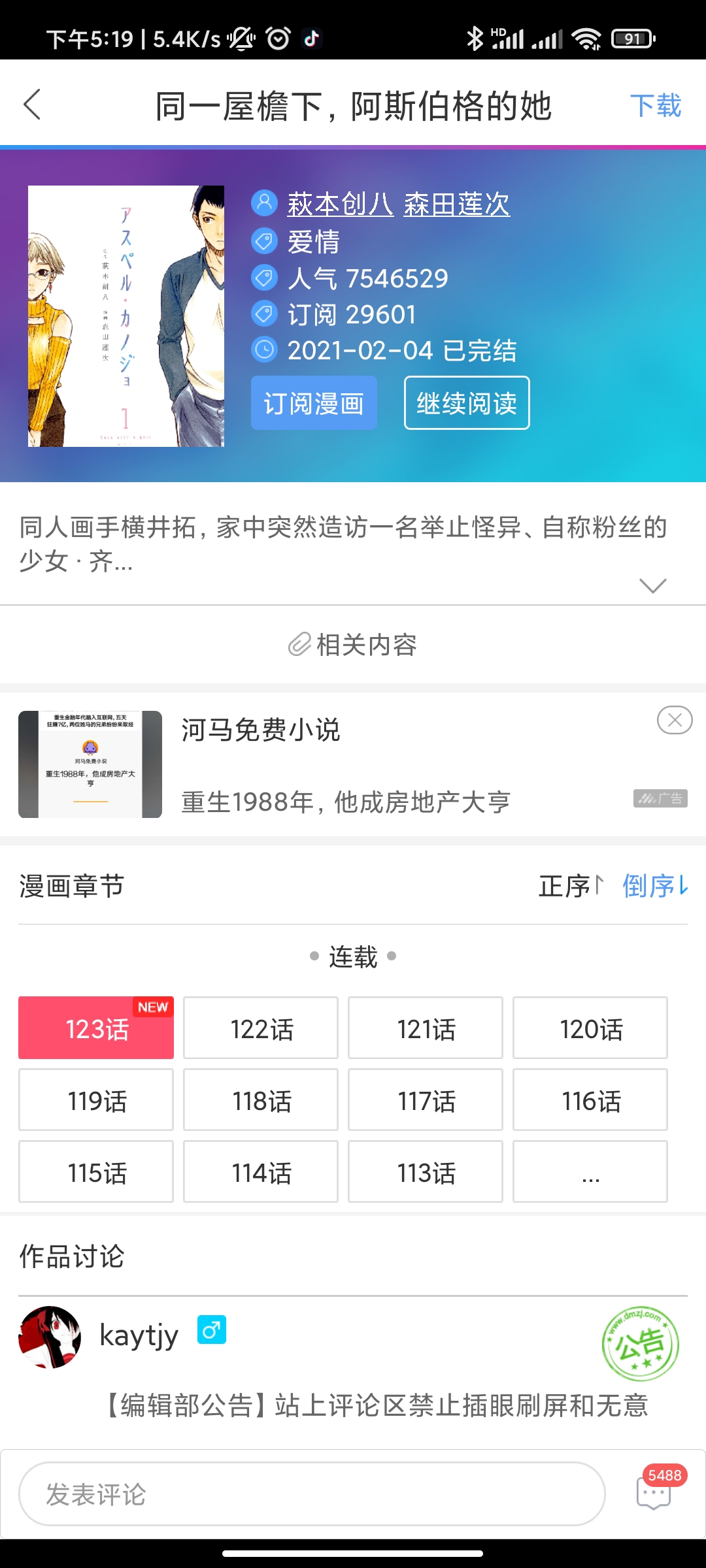The width and height of the screenshot is (706, 1568).
Task: Open newest chapter 123话
Action: click(x=96, y=1028)
